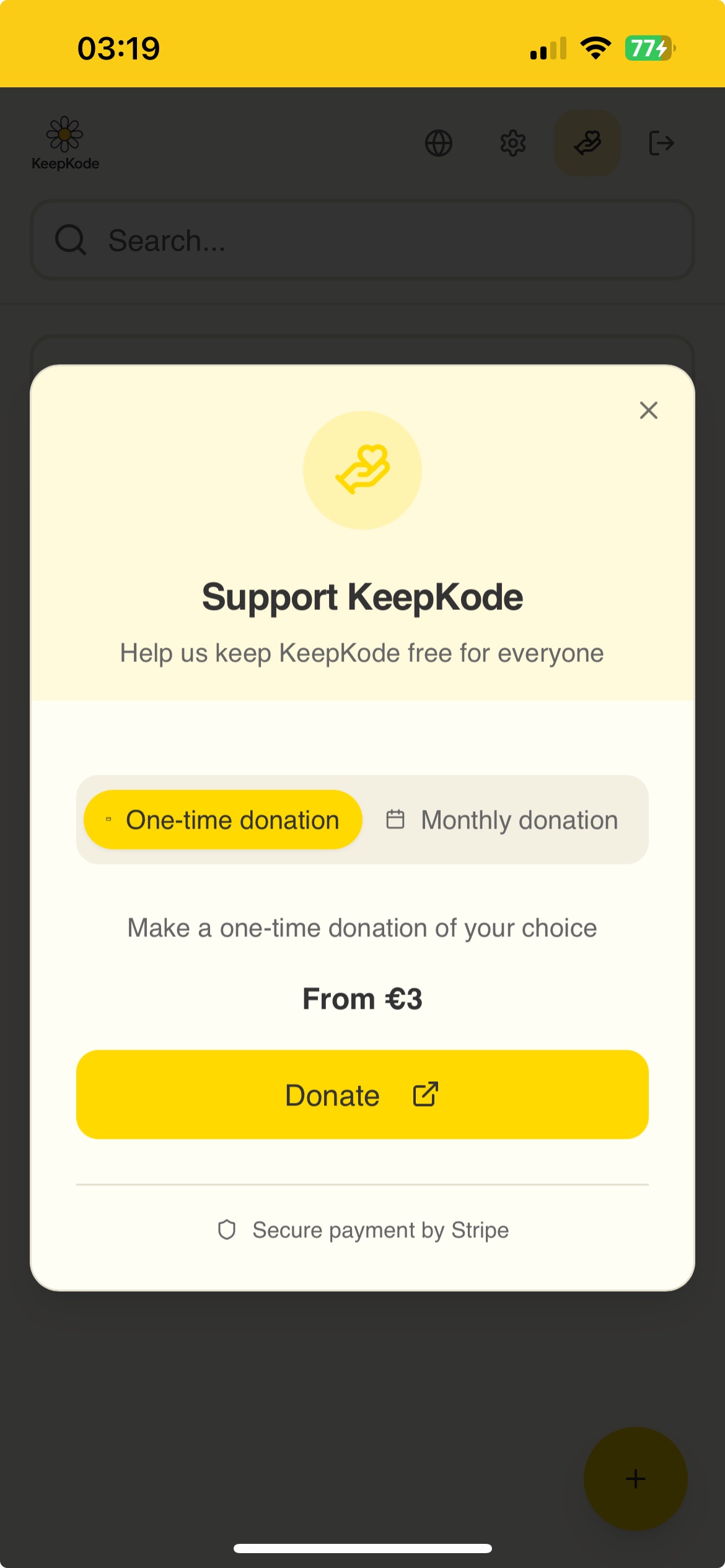
Task: Click the logout icon in the top bar
Action: point(662,143)
